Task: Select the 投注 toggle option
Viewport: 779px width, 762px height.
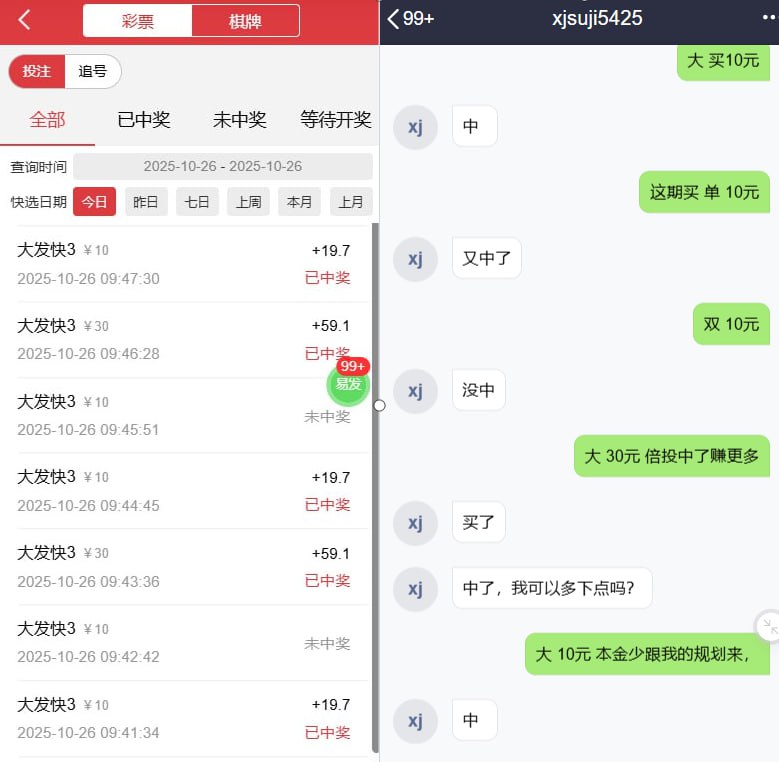Action: 37,71
